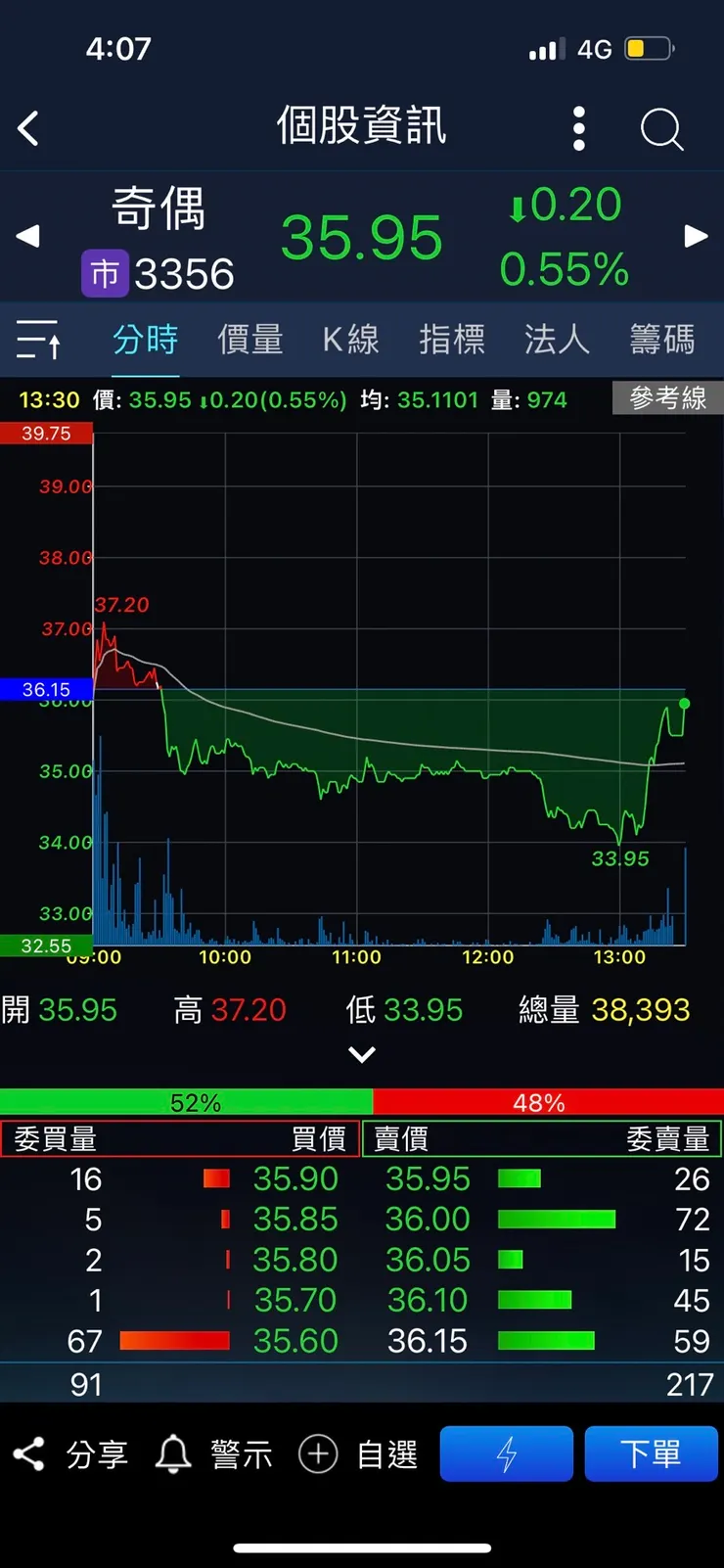Open the search icon
Screen dimensions: 724x1568
(x=661, y=128)
